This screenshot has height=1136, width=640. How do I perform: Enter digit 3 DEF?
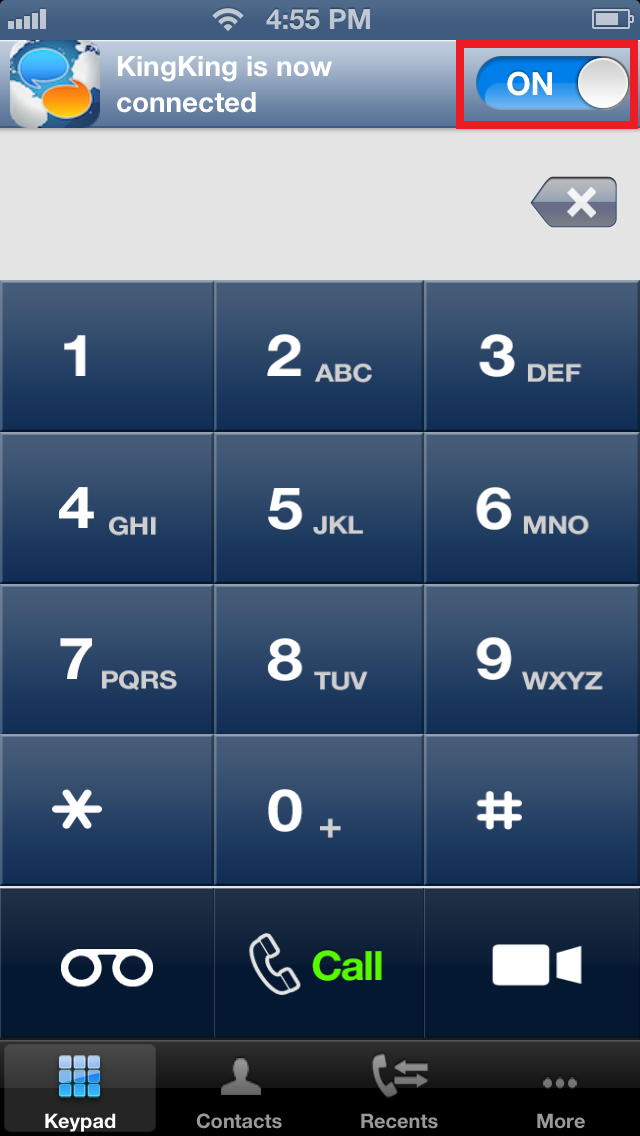531,357
